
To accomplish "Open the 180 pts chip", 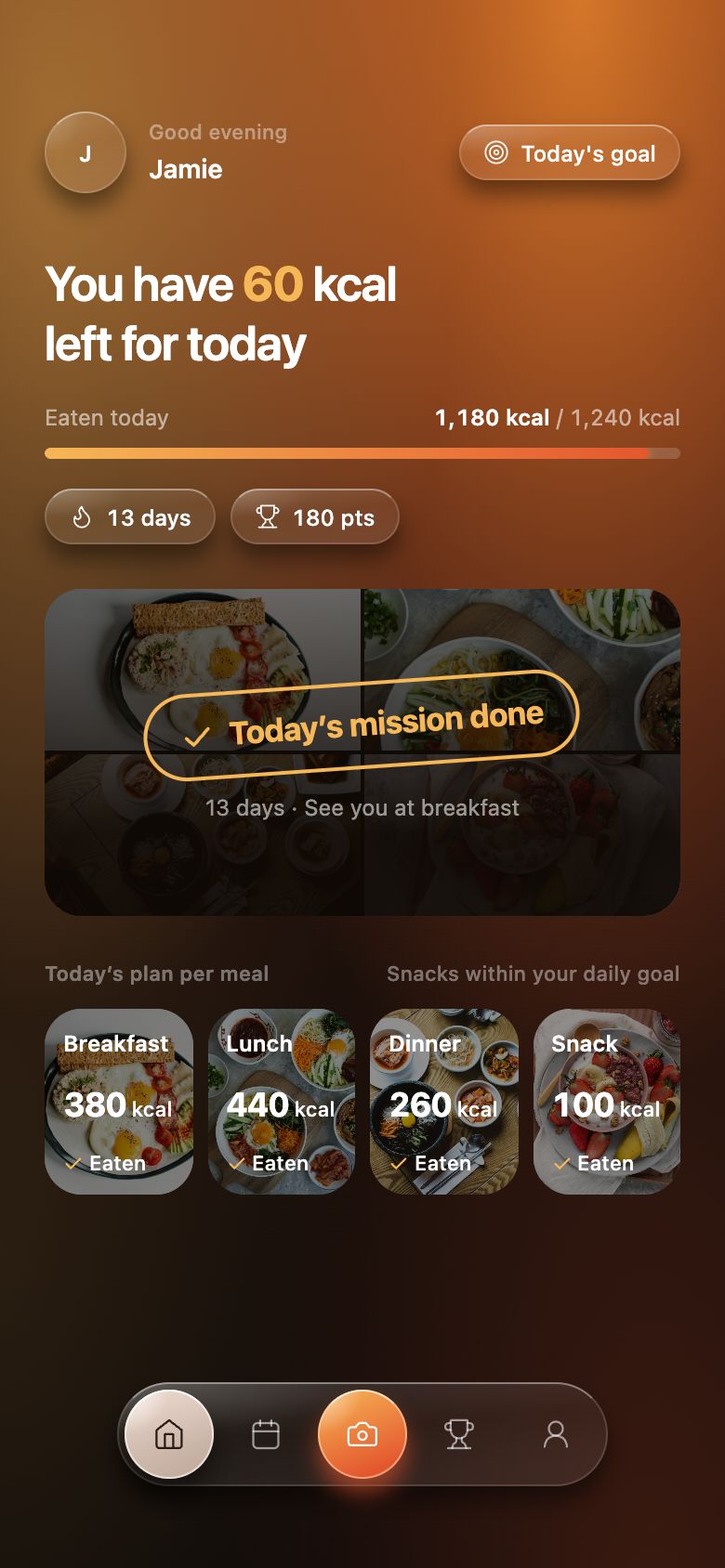I will pyautogui.click(x=315, y=516).
